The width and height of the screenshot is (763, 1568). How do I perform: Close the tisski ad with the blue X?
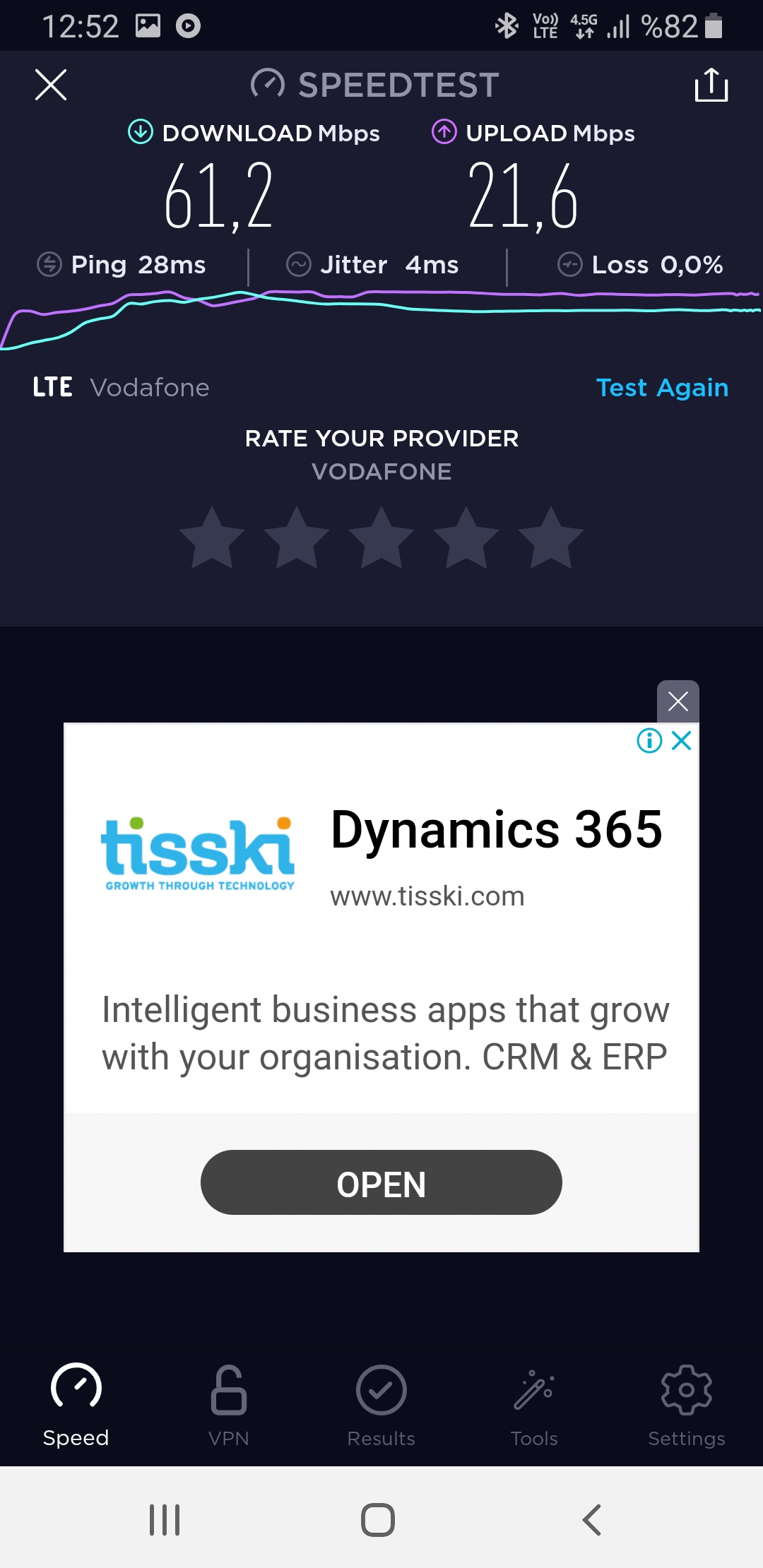[x=682, y=741]
